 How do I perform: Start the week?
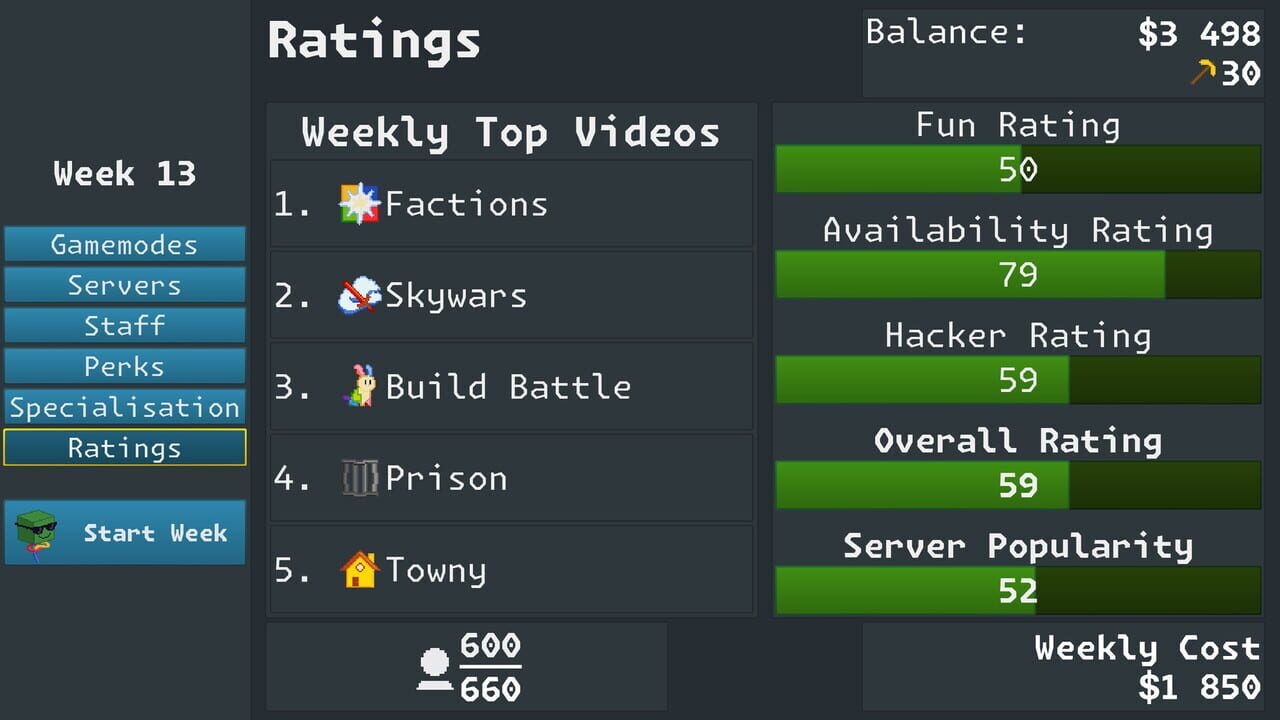point(124,533)
